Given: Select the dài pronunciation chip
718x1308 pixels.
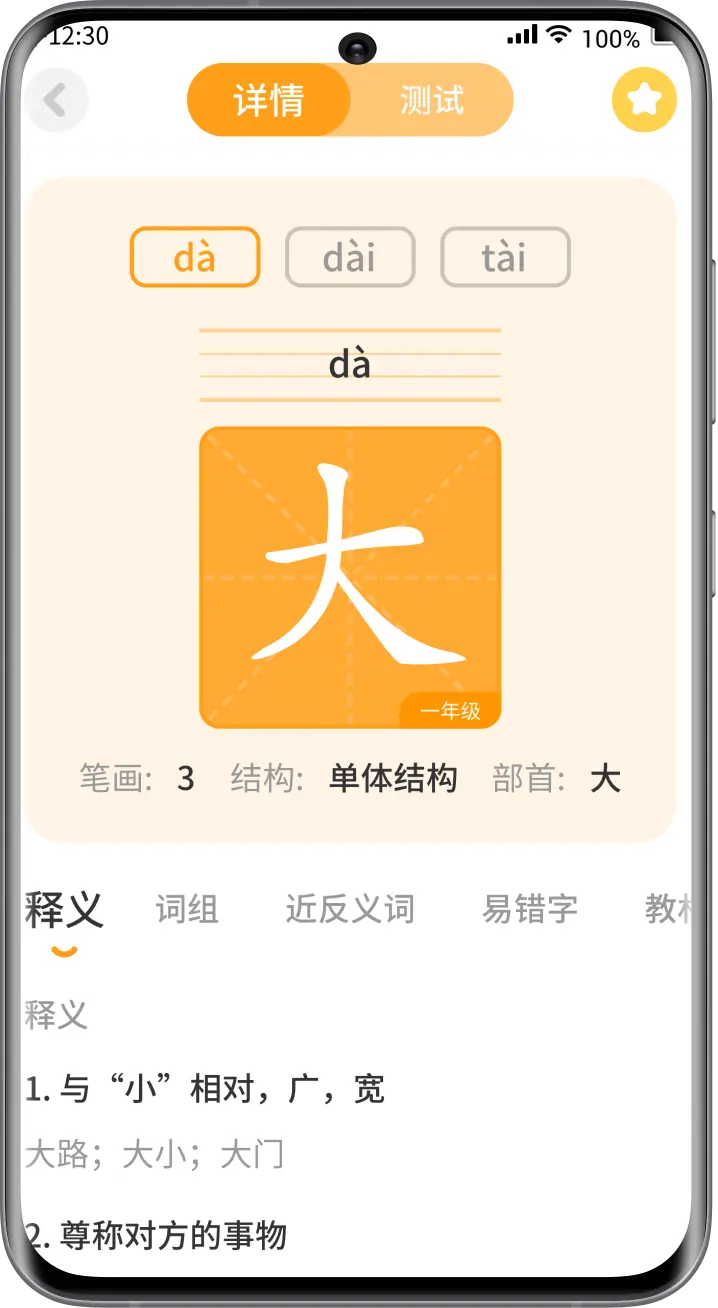Looking at the screenshot, I should coord(350,258).
